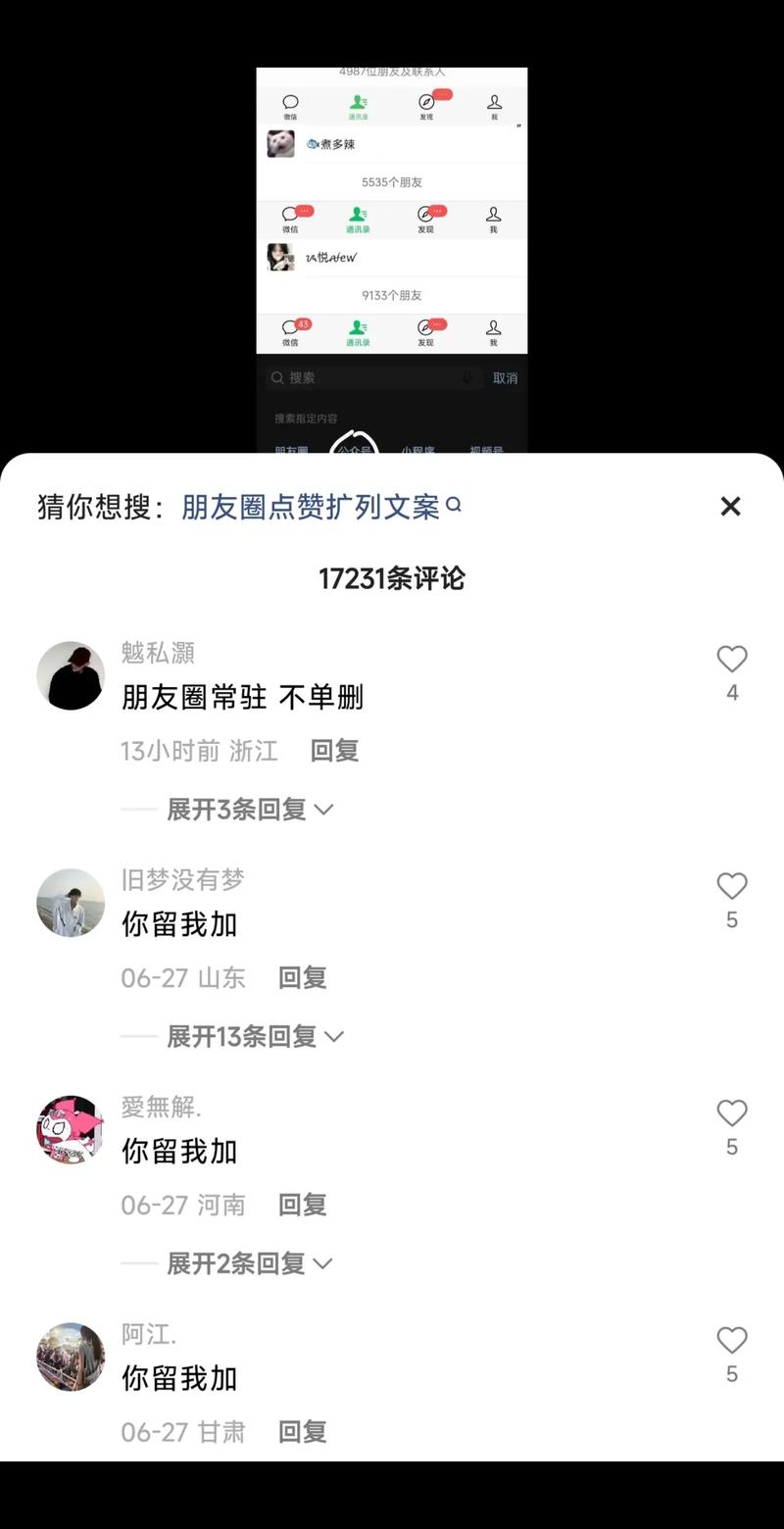The image size is (784, 1529).
Task: Select the 微信 chat icon in the tab bar
Action: 289,103
